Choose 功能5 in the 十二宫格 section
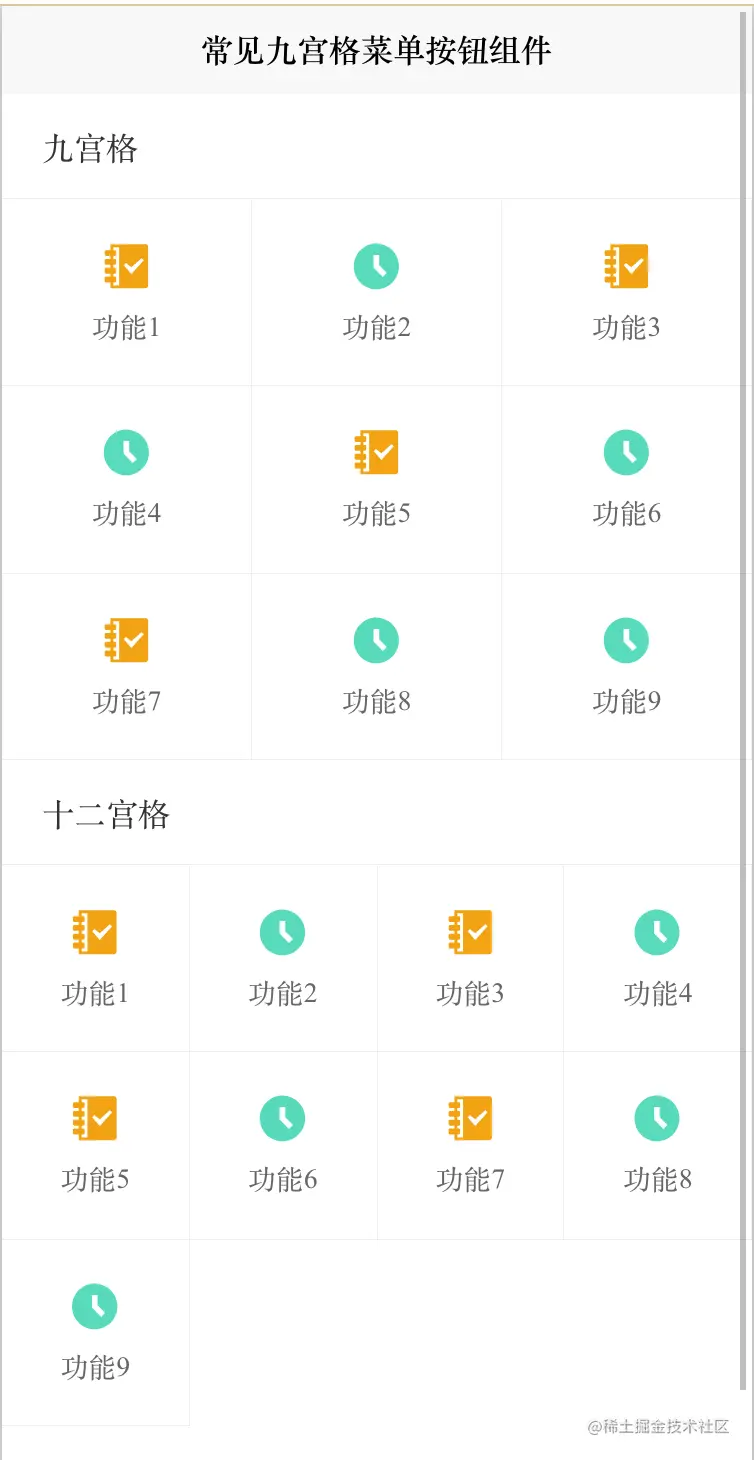The image size is (754, 1460). pos(95,1144)
